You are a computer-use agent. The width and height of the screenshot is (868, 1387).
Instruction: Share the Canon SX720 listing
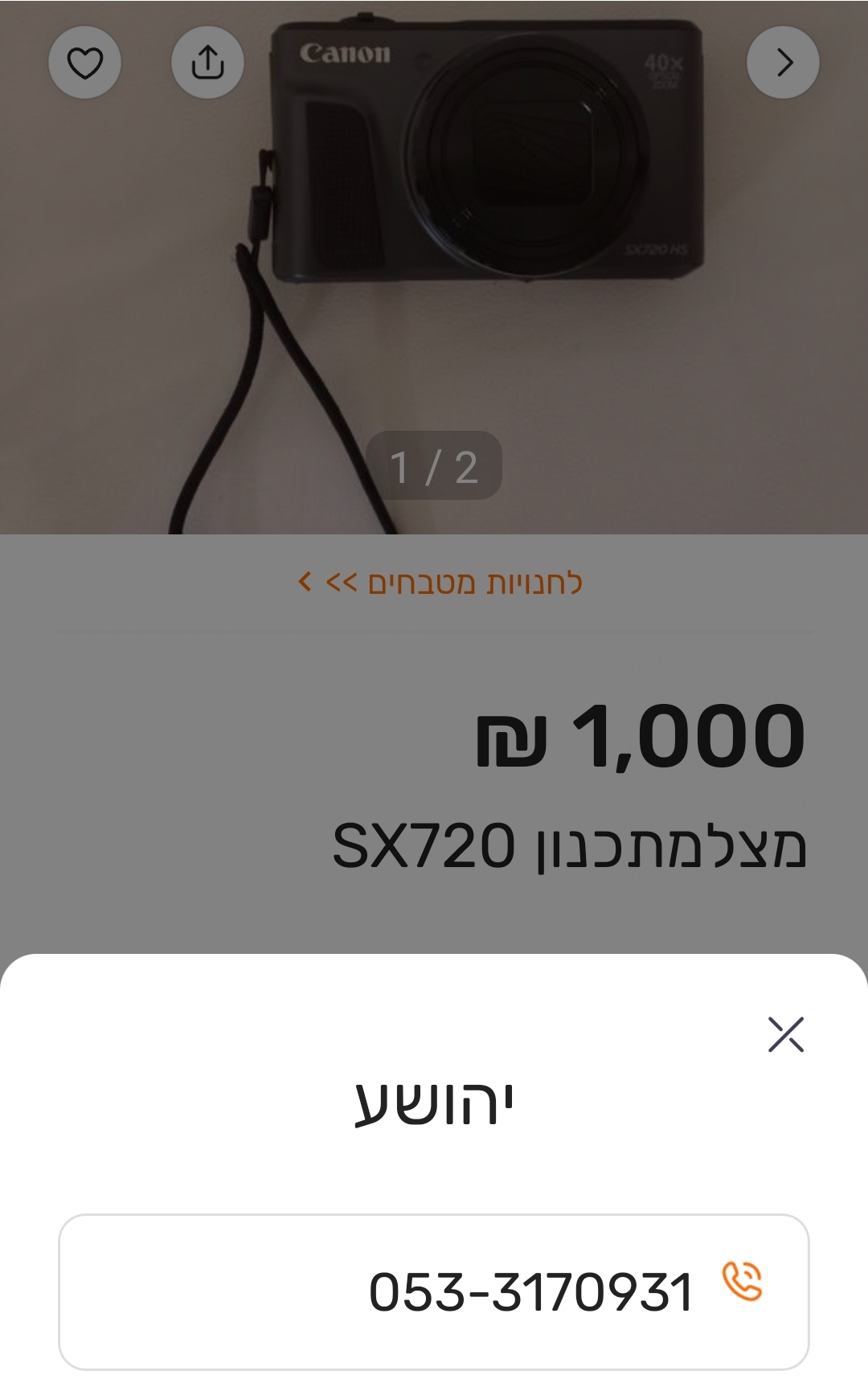pos(207,63)
